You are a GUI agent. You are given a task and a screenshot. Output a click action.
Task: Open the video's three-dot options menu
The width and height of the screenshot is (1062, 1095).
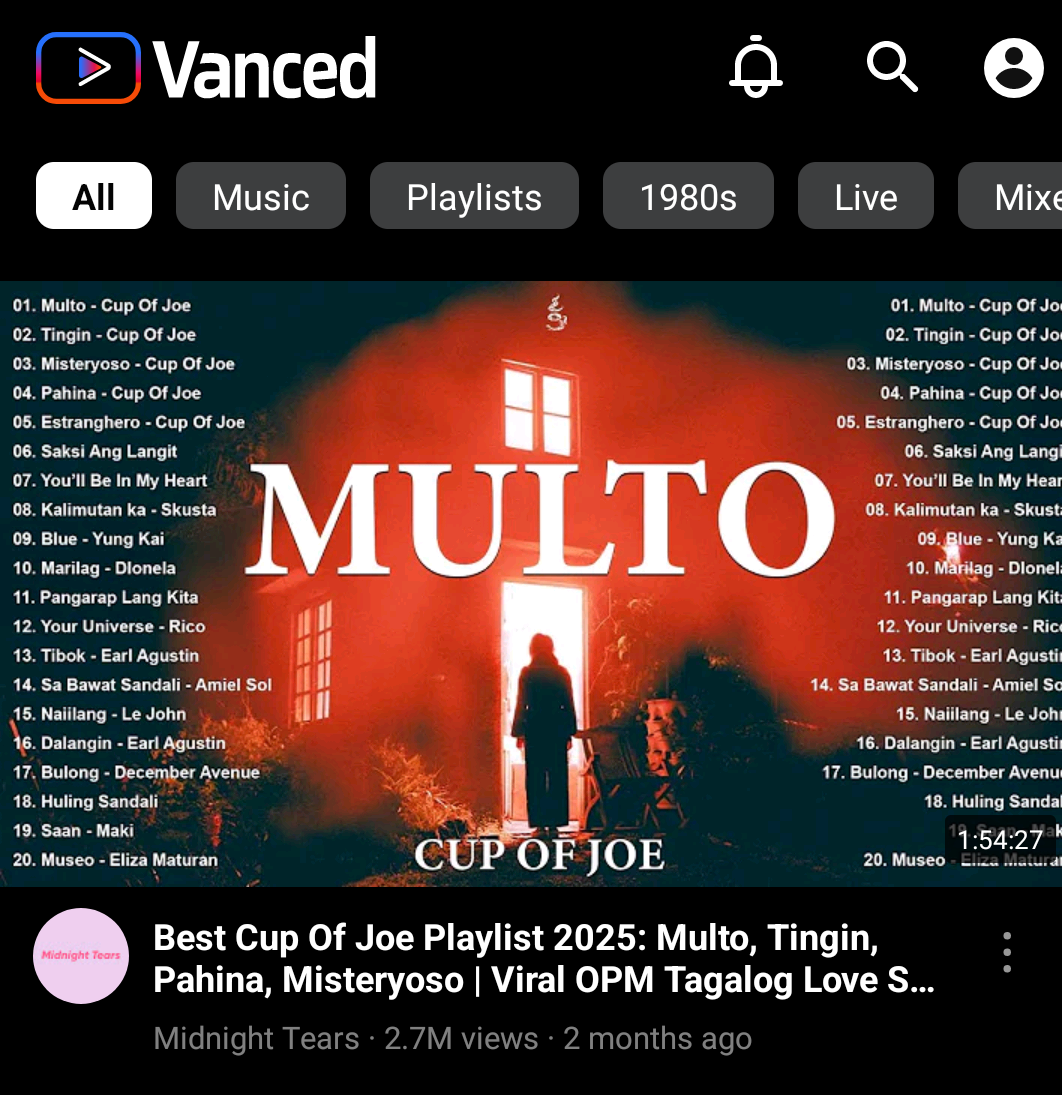[x=1006, y=952]
